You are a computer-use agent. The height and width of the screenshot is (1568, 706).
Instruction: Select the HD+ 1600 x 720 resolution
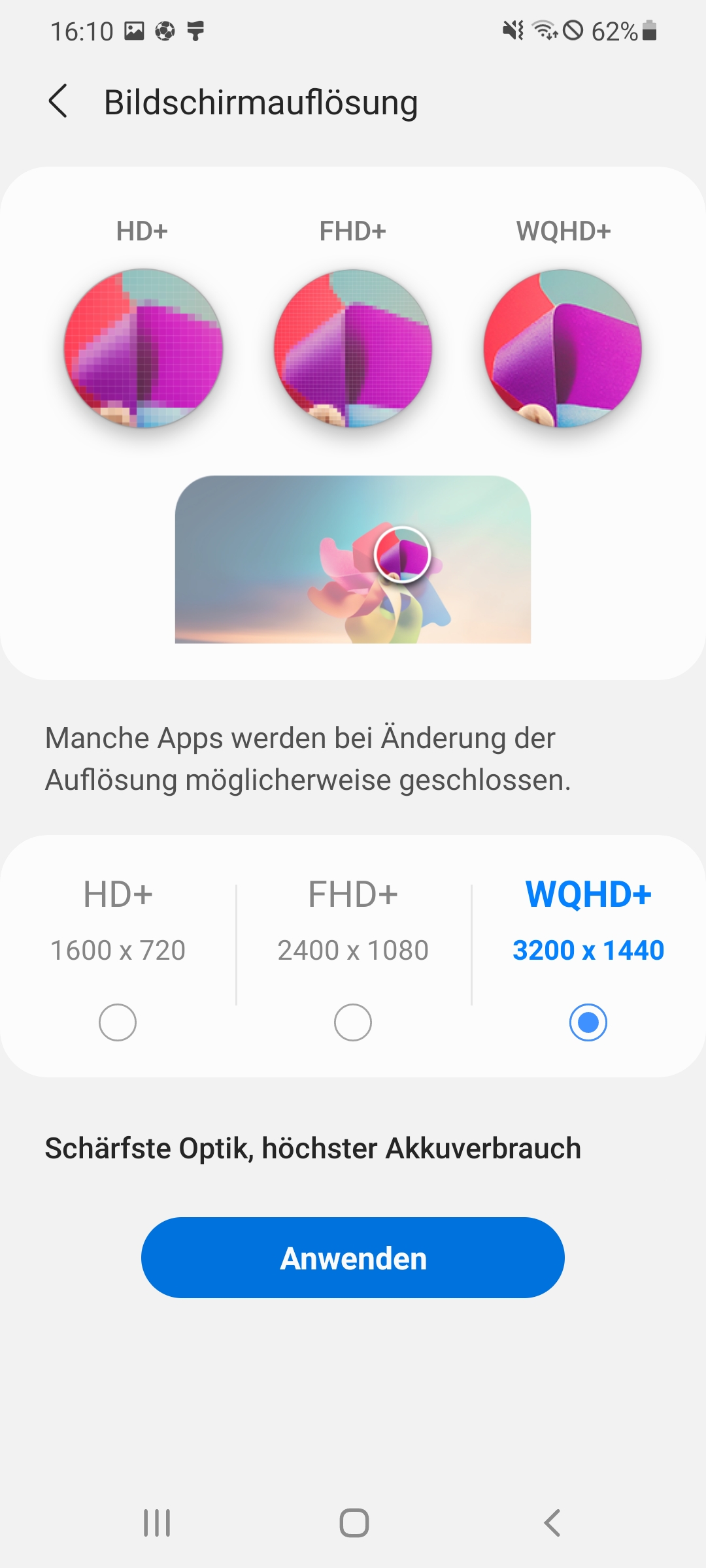coord(118,1022)
